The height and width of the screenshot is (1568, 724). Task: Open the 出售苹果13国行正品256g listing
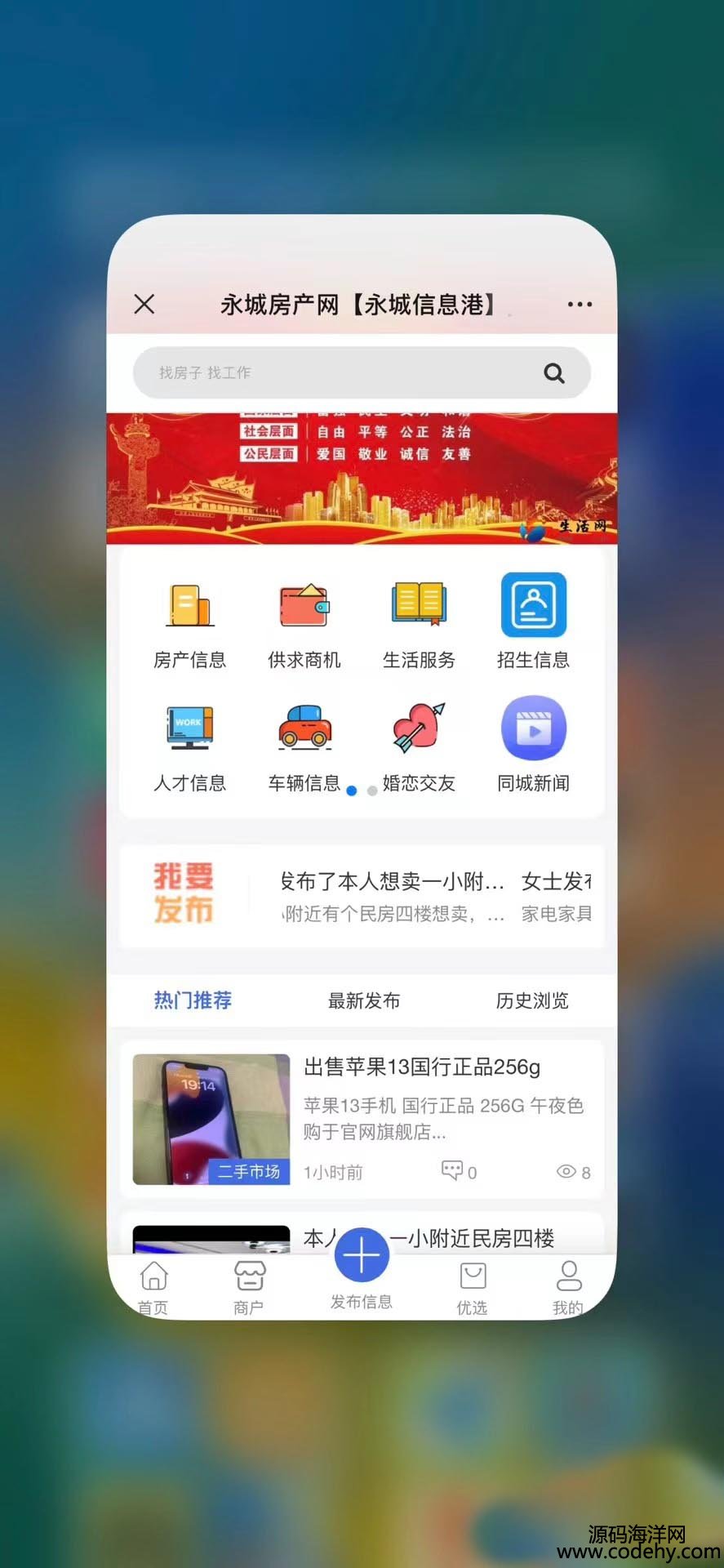click(x=421, y=1067)
